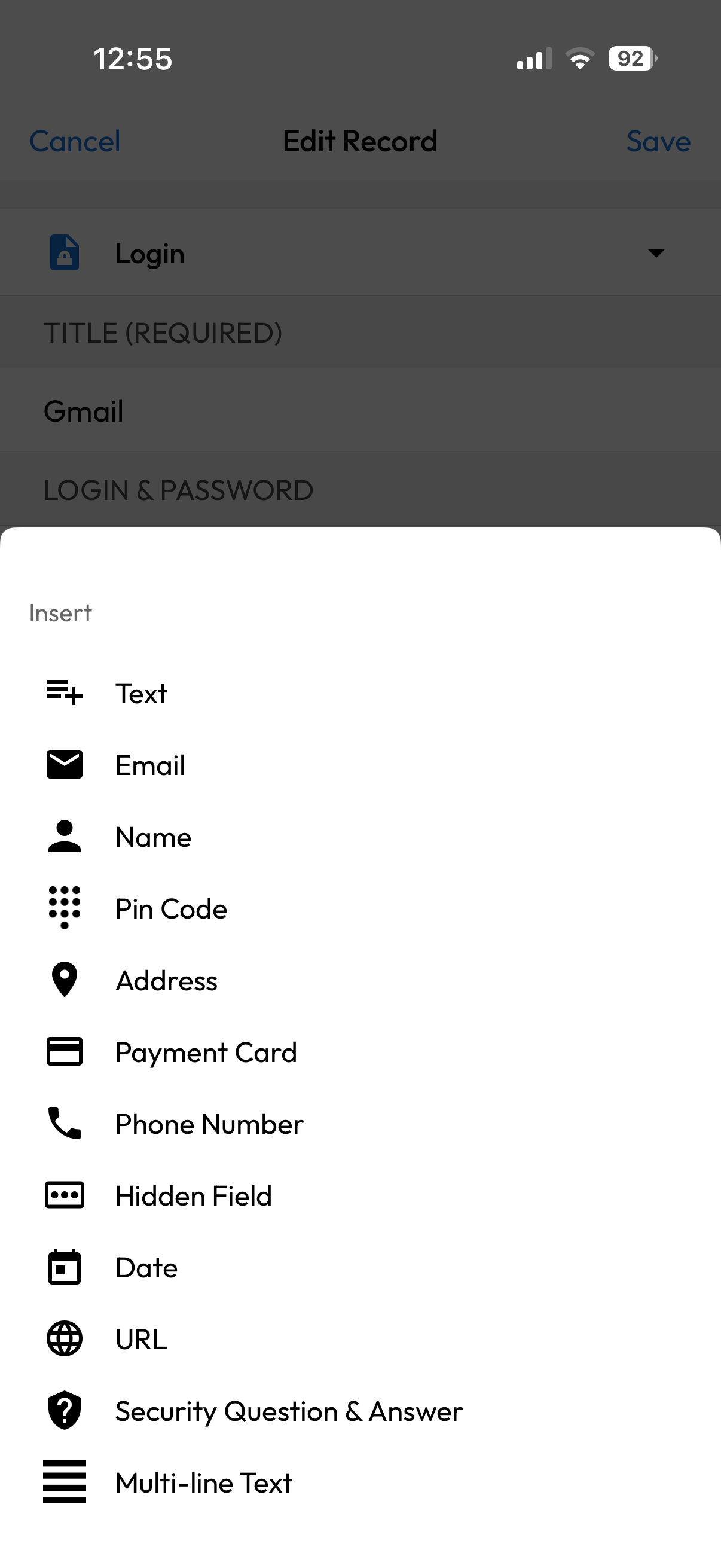Insert Security Question & Answer field
This screenshot has height=1568, width=721.
pos(360,1411)
